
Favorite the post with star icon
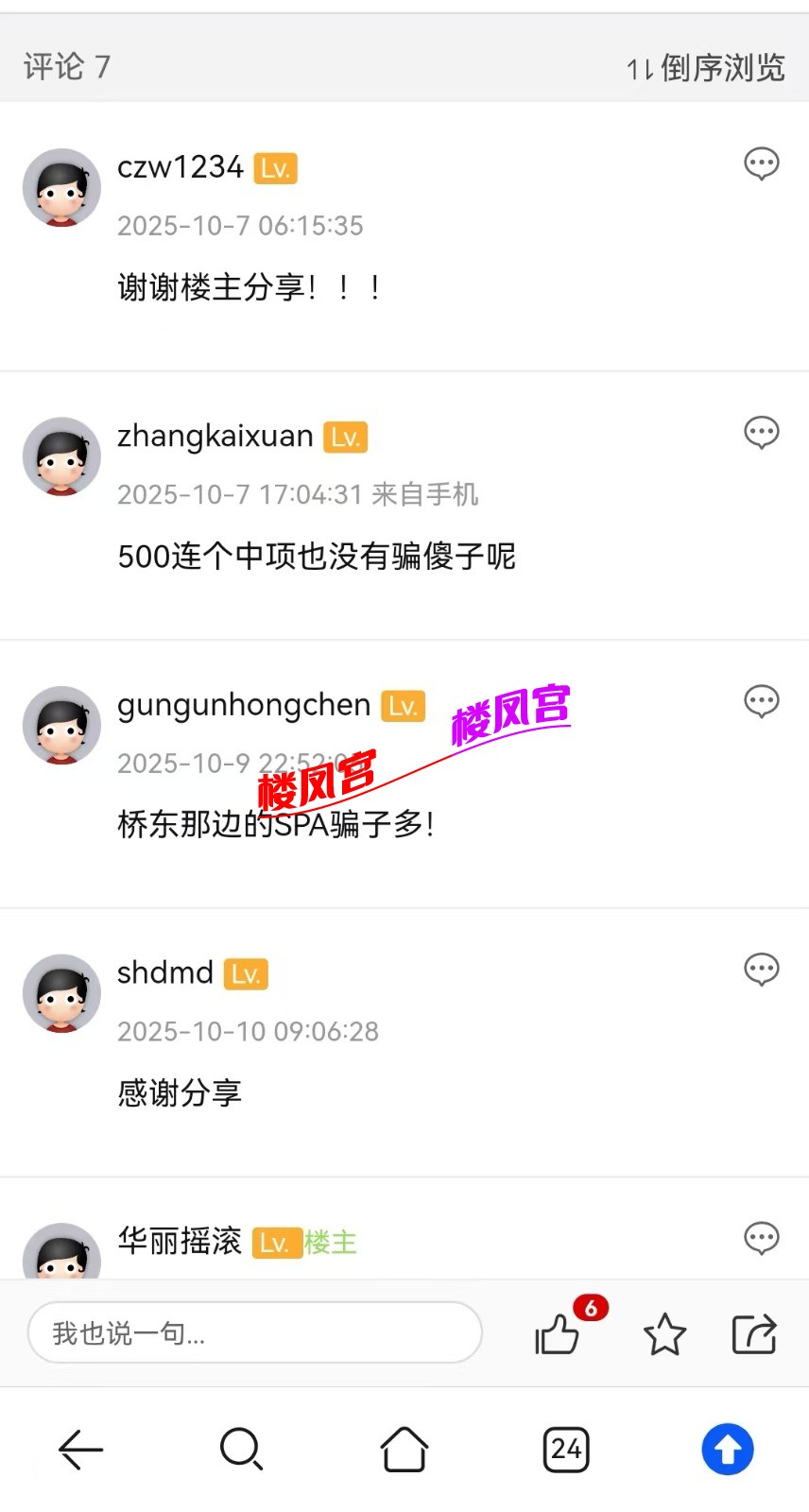coord(664,1334)
